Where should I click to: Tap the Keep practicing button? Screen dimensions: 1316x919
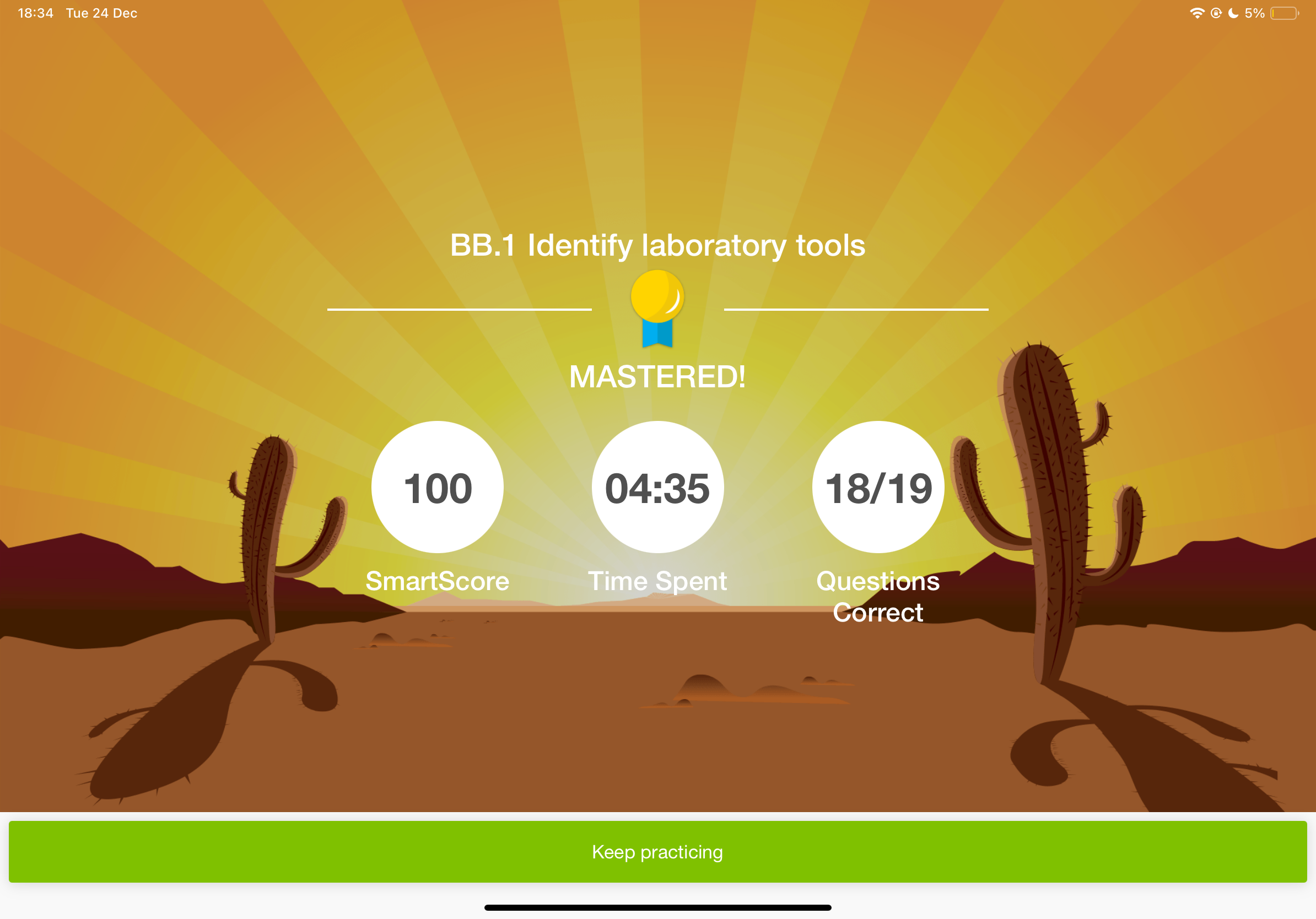[x=657, y=851]
